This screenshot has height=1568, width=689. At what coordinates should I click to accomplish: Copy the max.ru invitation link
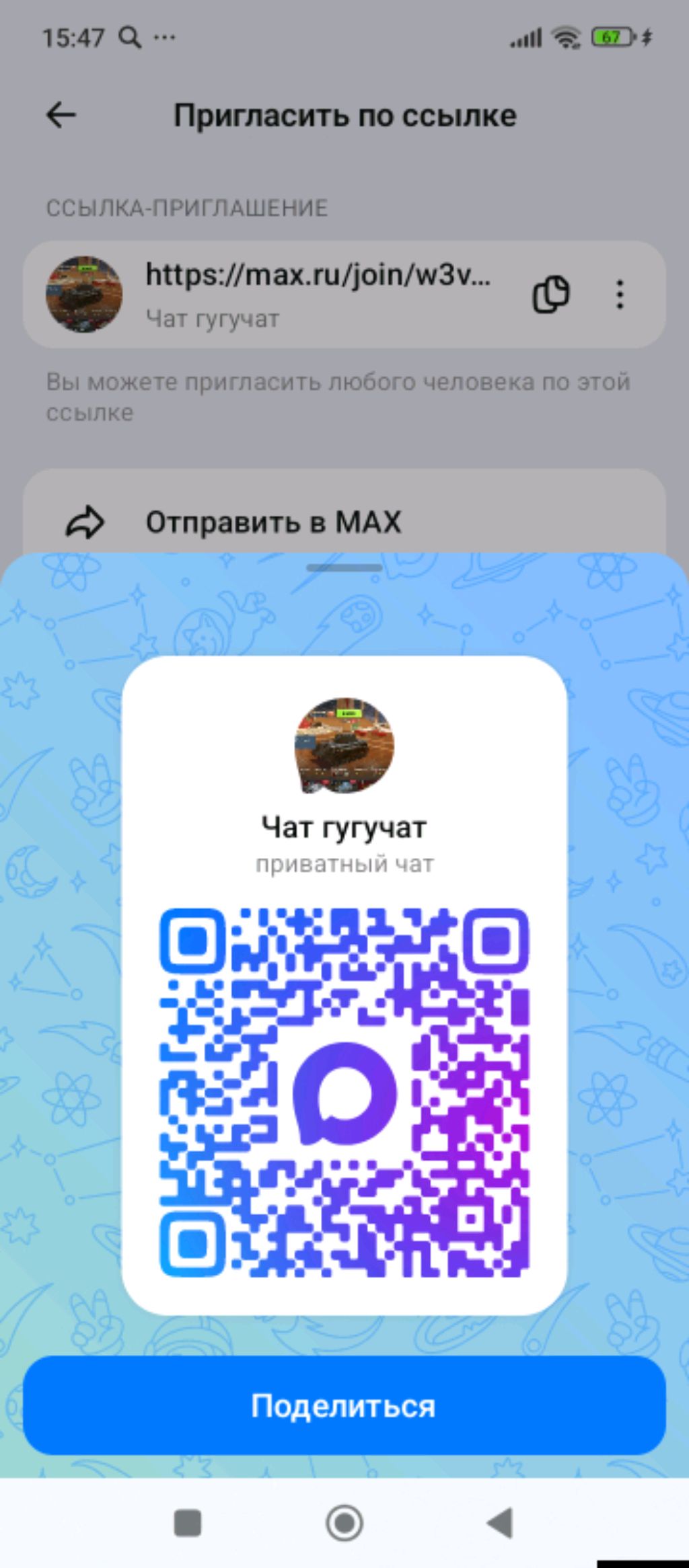click(551, 295)
